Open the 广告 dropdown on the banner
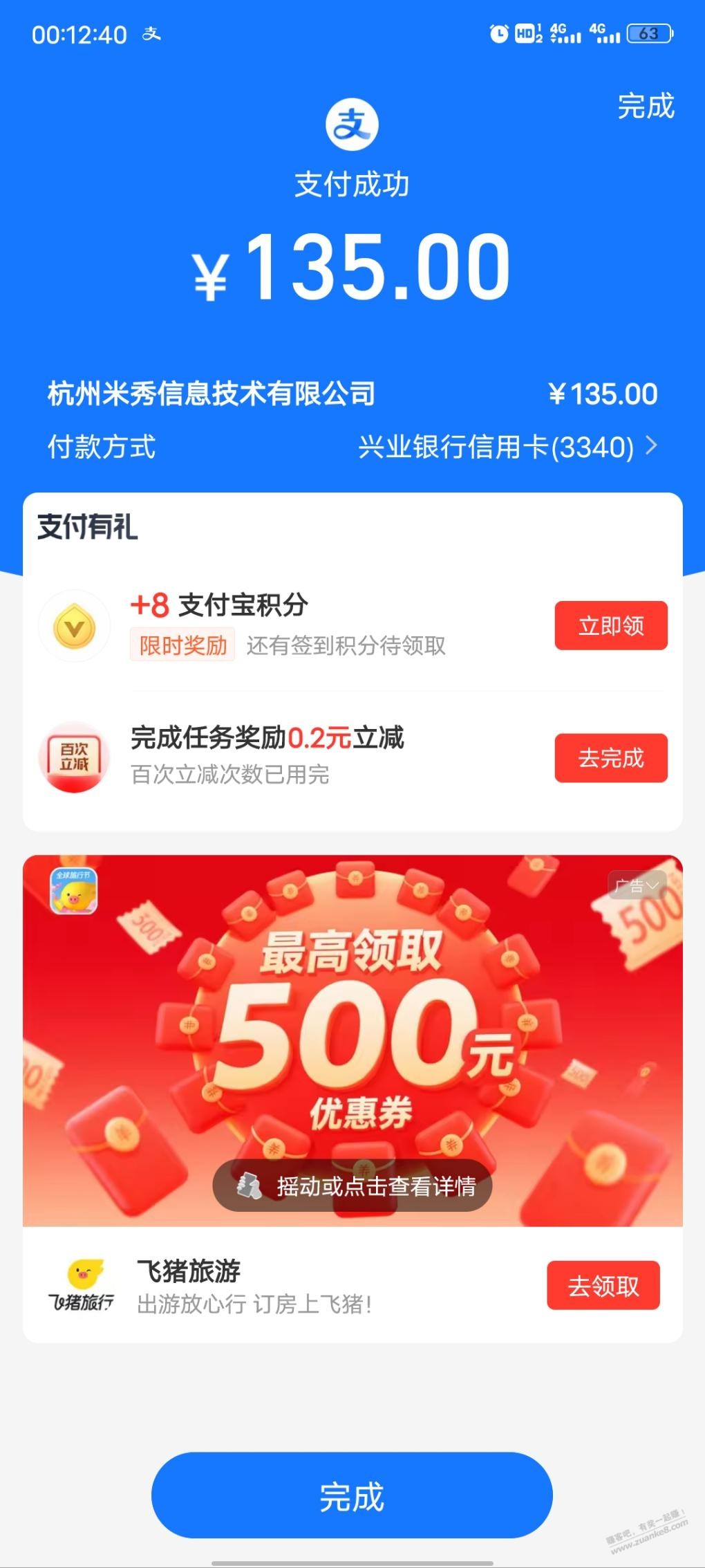The height and width of the screenshot is (1568, 705). pos(637,885)
